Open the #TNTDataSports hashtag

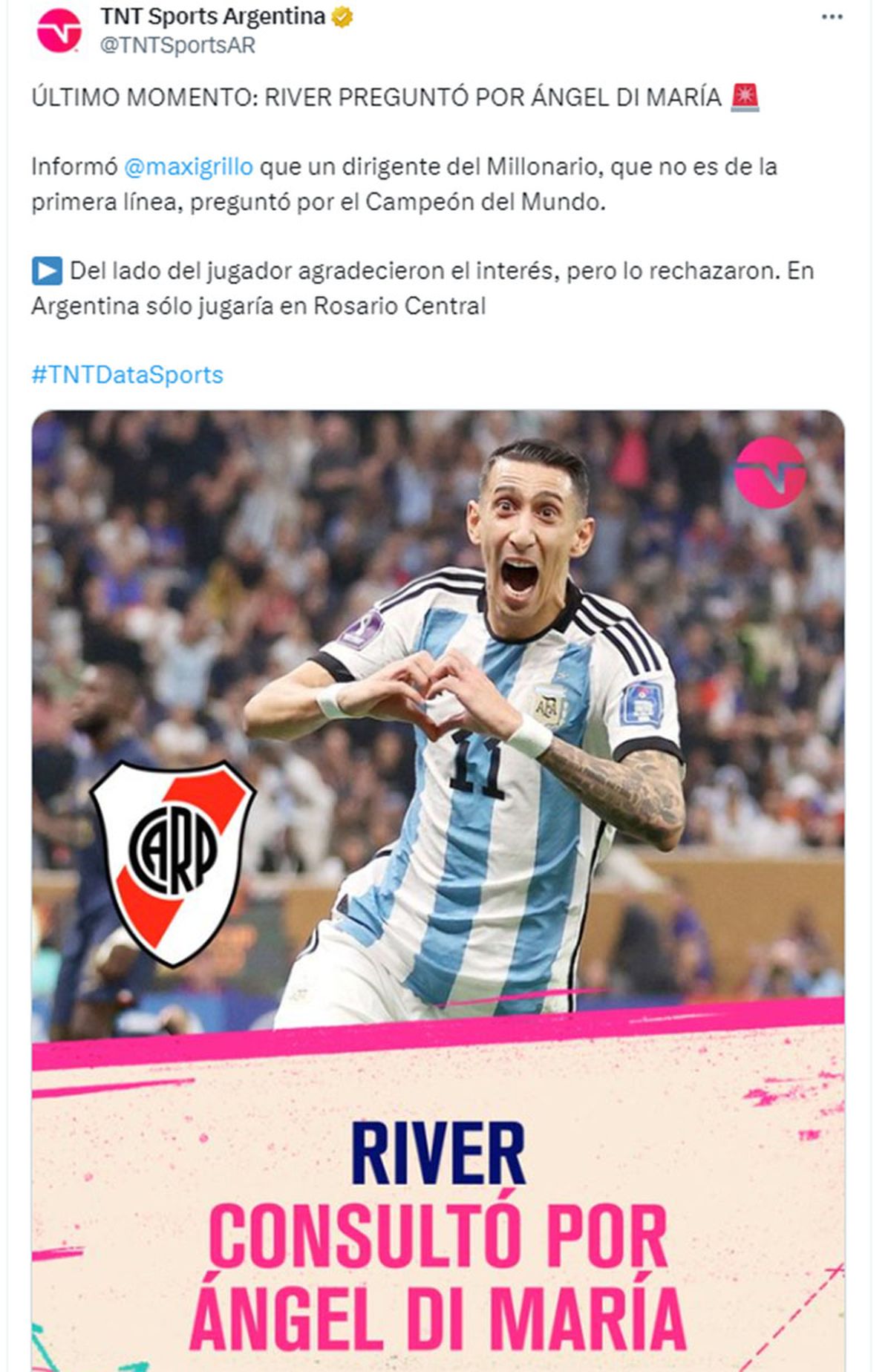(x=127, y=374)
